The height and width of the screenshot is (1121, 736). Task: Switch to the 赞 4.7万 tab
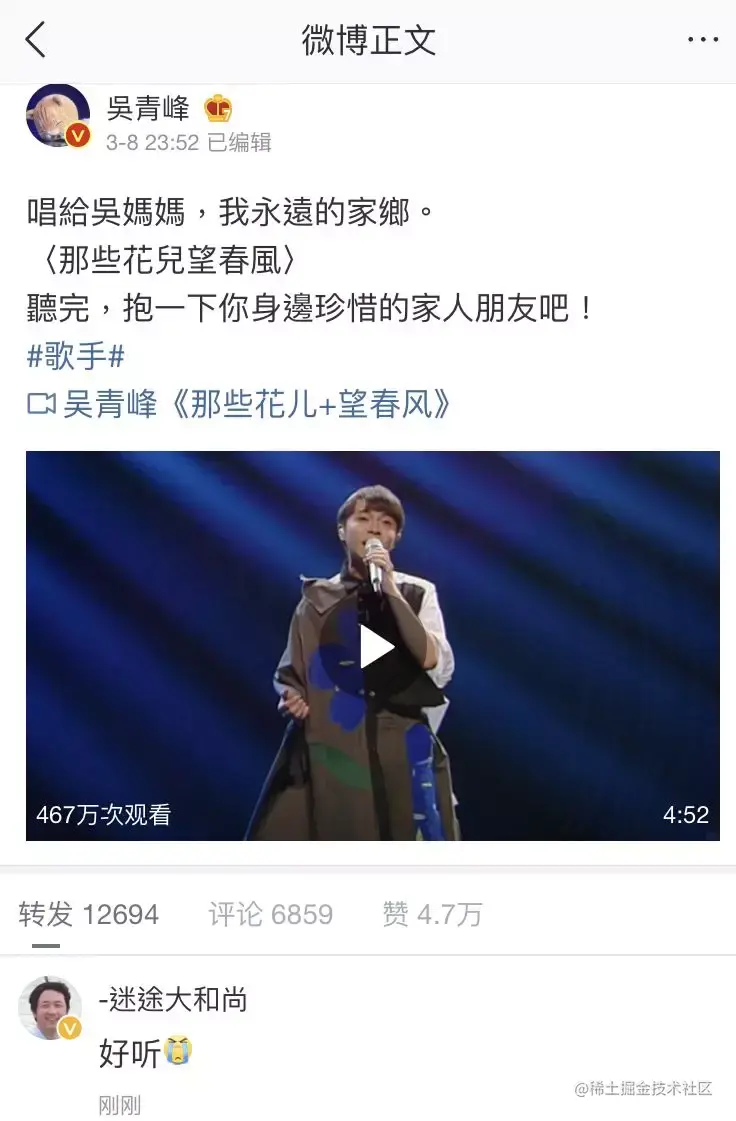[432, 914]
